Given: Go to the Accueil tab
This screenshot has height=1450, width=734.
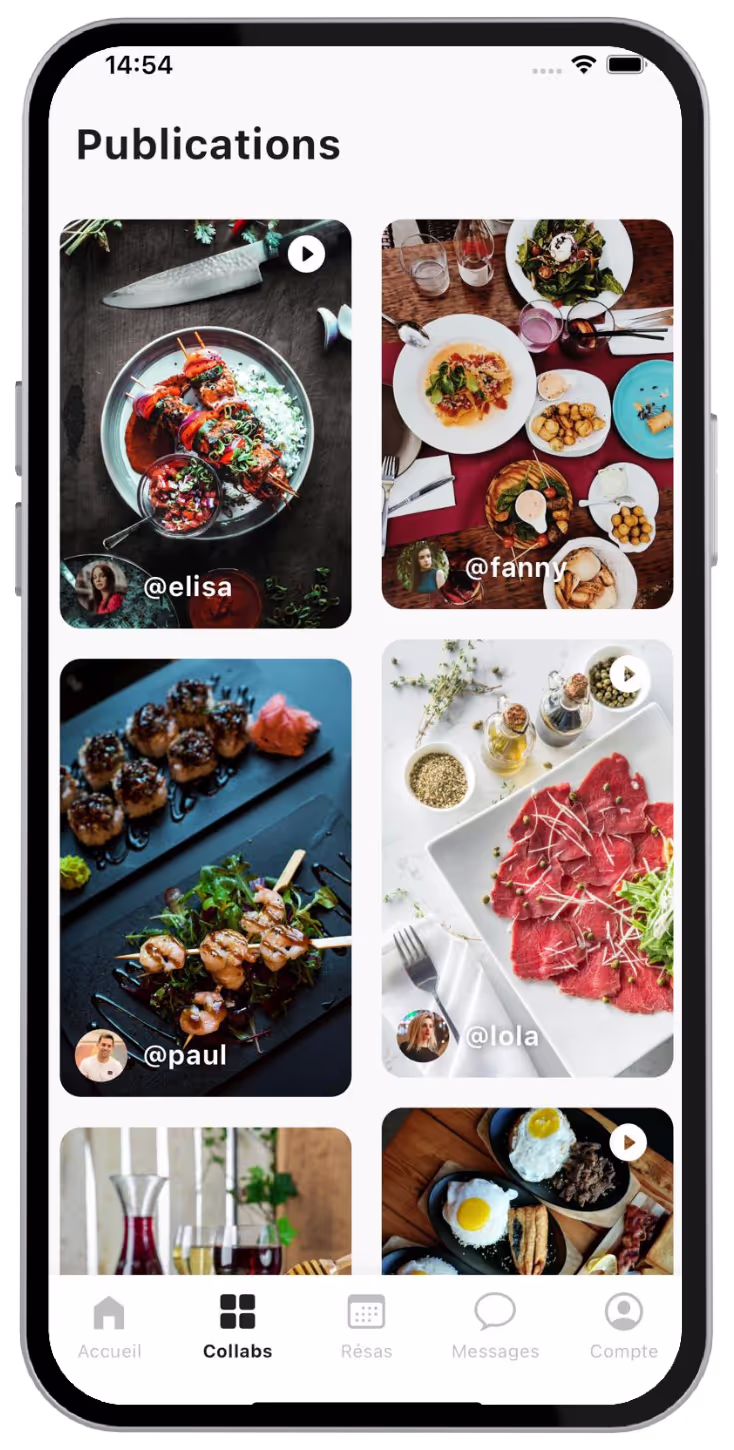Looking at the screenshot, I should pos(109,1325).
